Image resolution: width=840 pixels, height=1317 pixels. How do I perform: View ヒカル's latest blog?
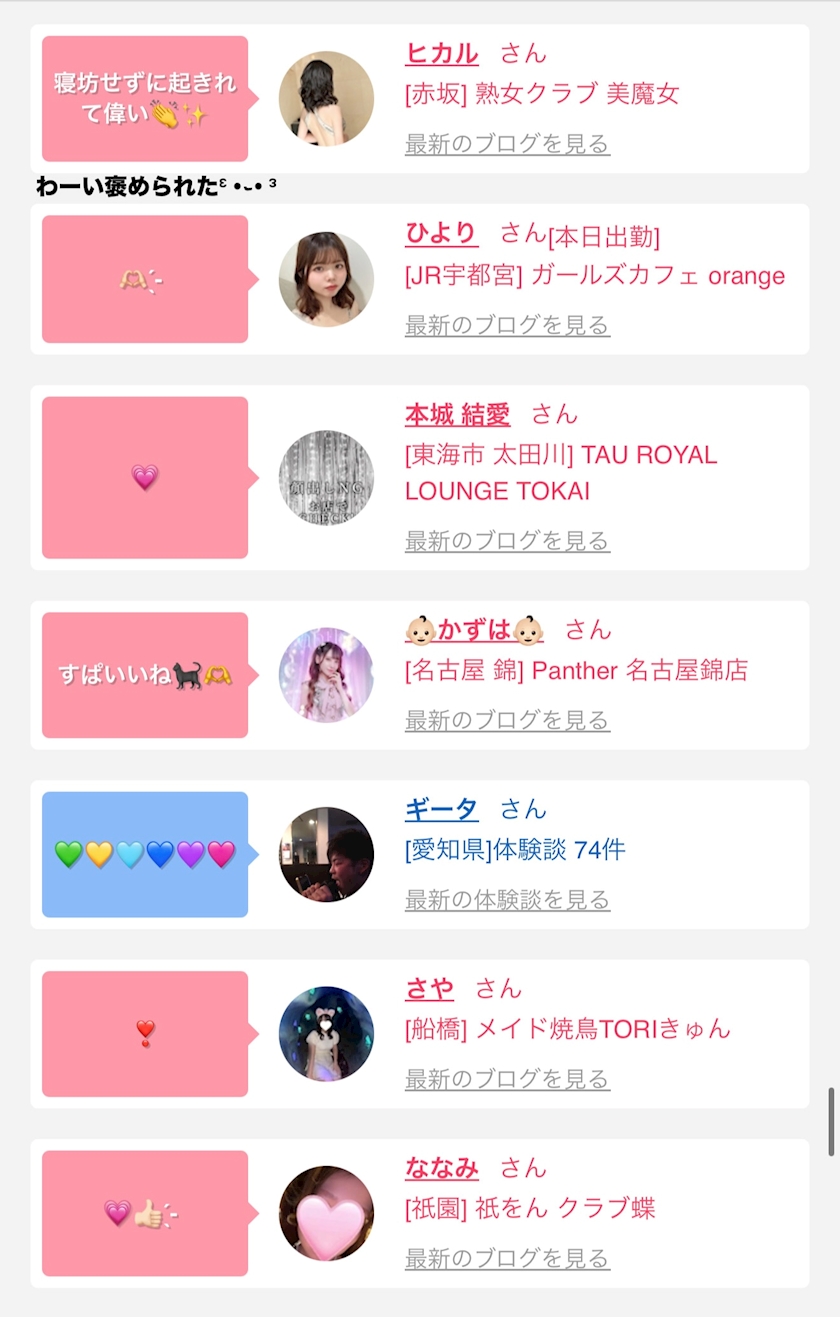click(507, 144)
